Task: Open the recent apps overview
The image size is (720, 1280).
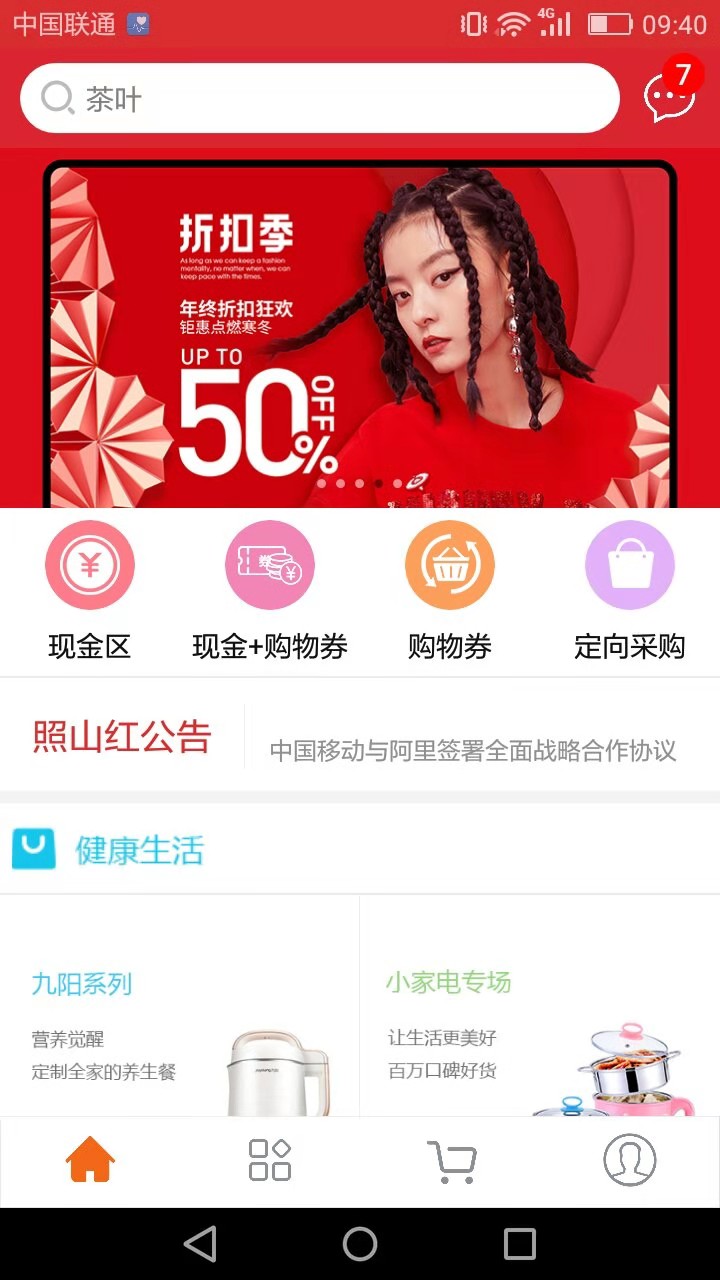Action: point(520,1244)
